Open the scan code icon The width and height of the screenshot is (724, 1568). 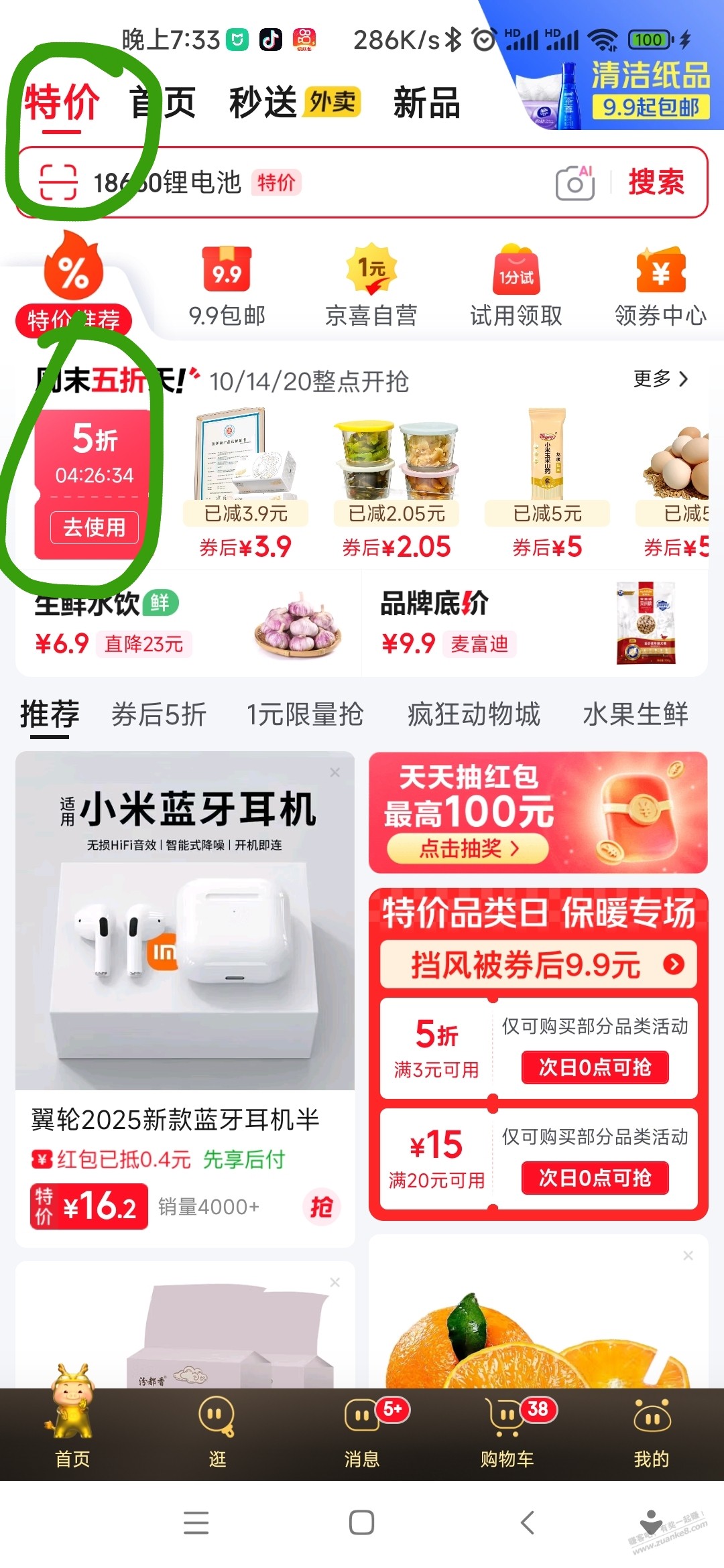coord(58,182)
